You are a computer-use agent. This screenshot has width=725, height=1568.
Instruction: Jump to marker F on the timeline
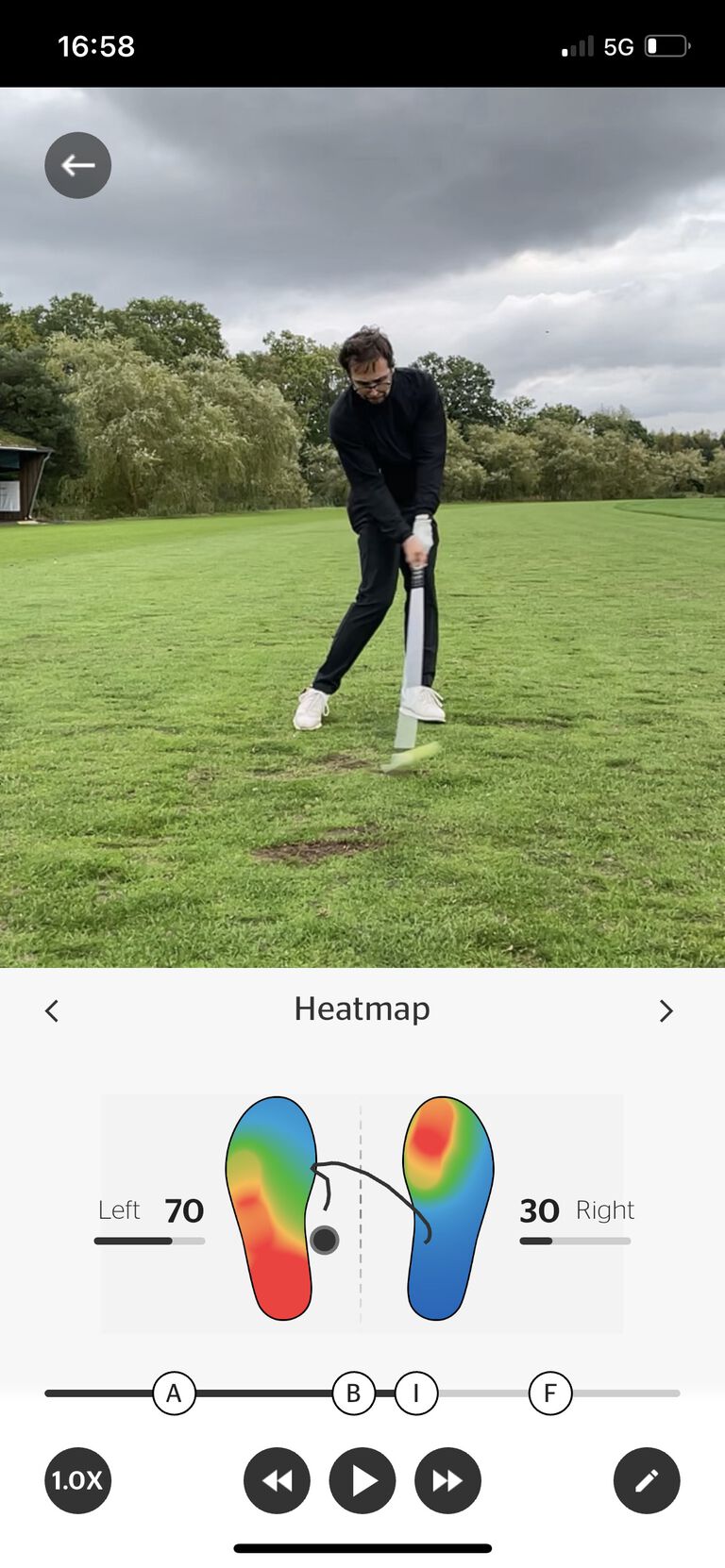pyautogui.click(x=550, y=1393)
